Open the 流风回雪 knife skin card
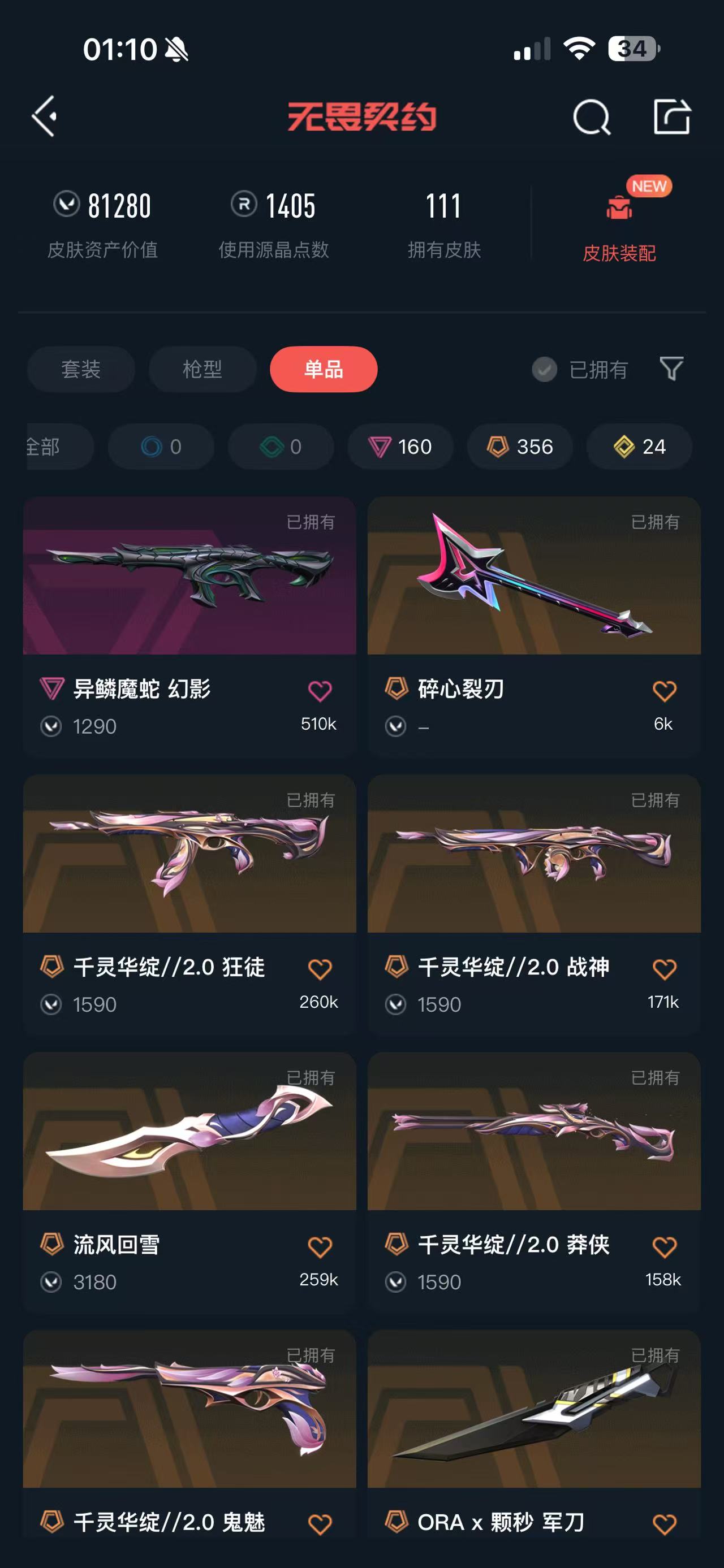The image size is (724, 1568). pyautogui.click(x=189, y=1181)
